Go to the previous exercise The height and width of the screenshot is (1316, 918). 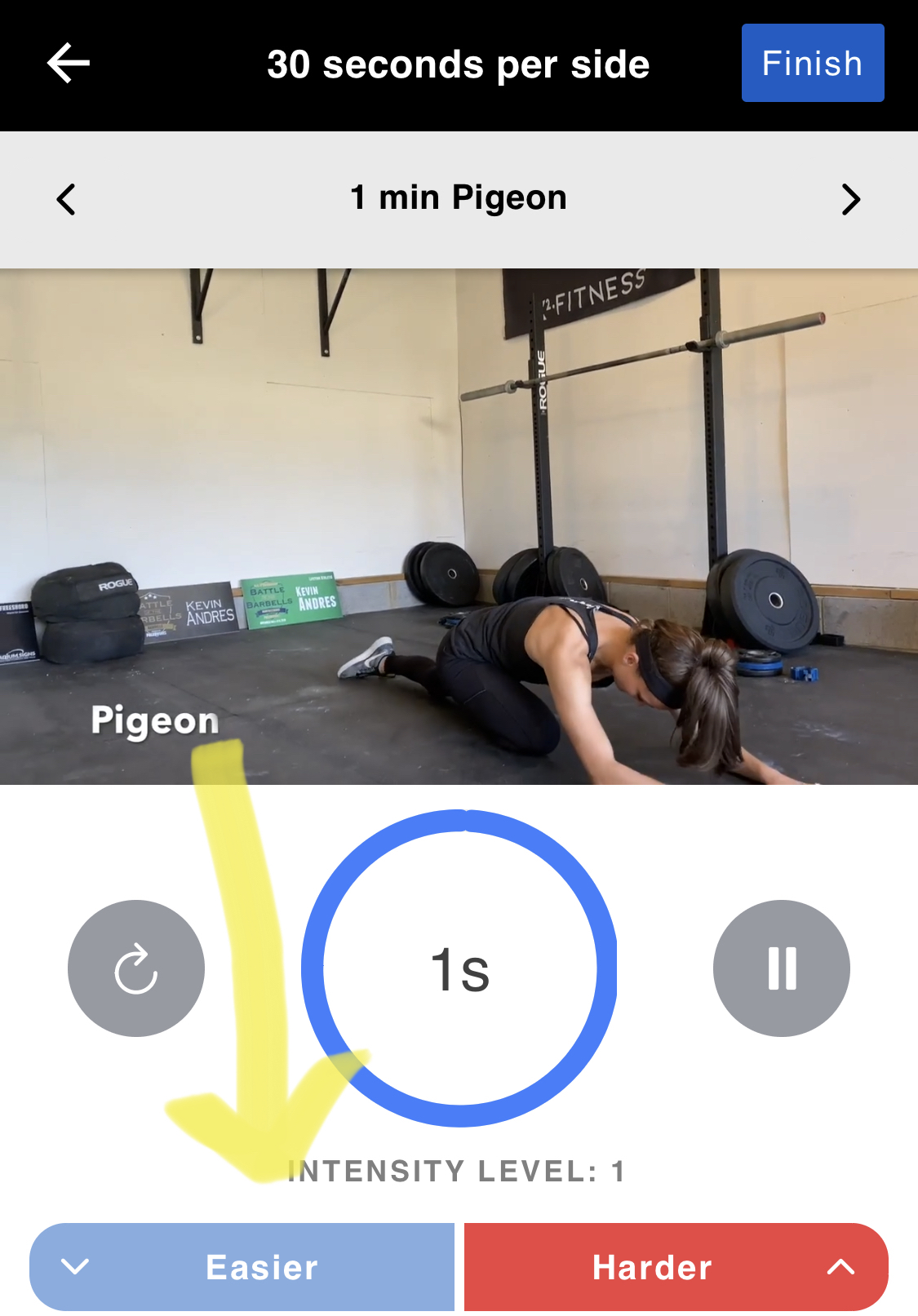[66, 199]
